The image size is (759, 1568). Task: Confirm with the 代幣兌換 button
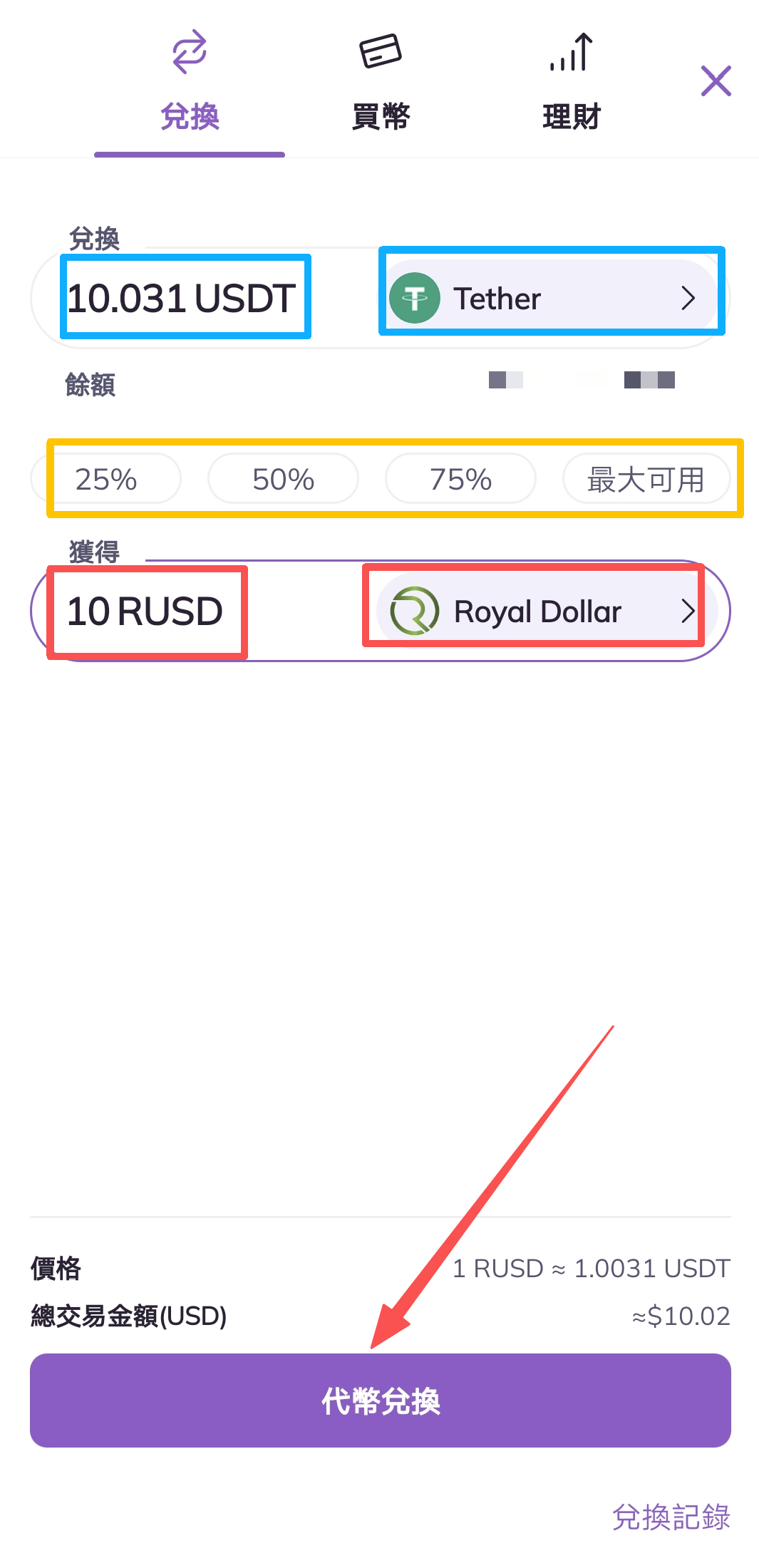(380, 1401)
